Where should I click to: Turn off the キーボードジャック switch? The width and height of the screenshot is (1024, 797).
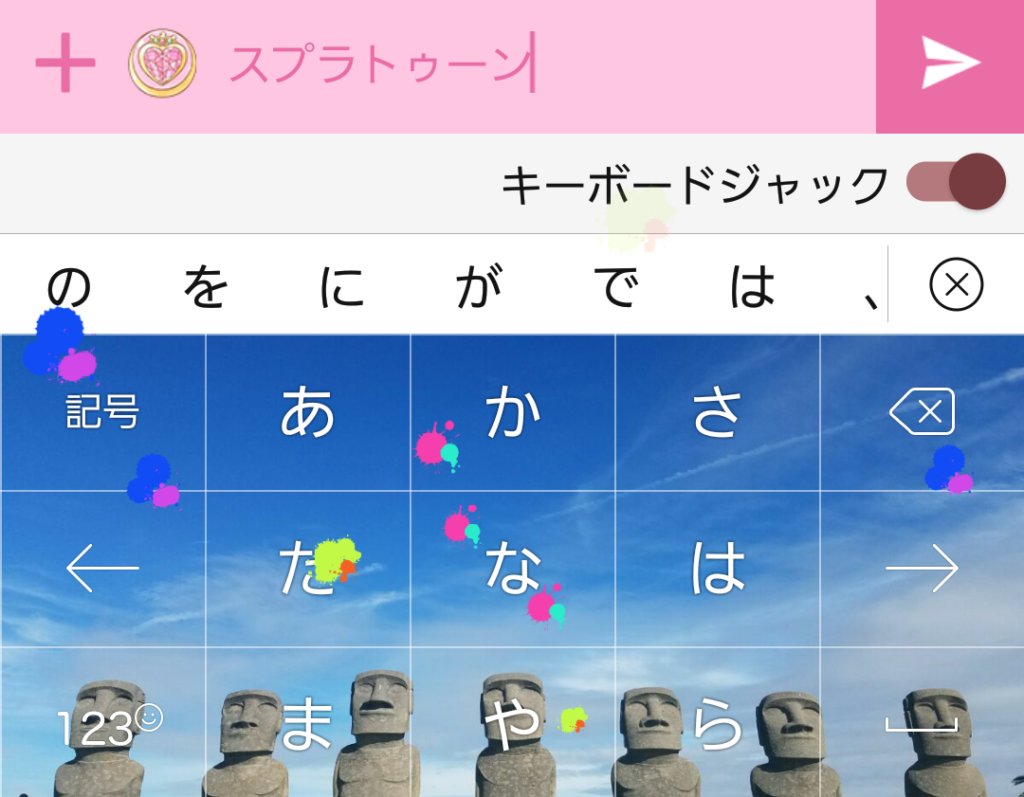955,182
